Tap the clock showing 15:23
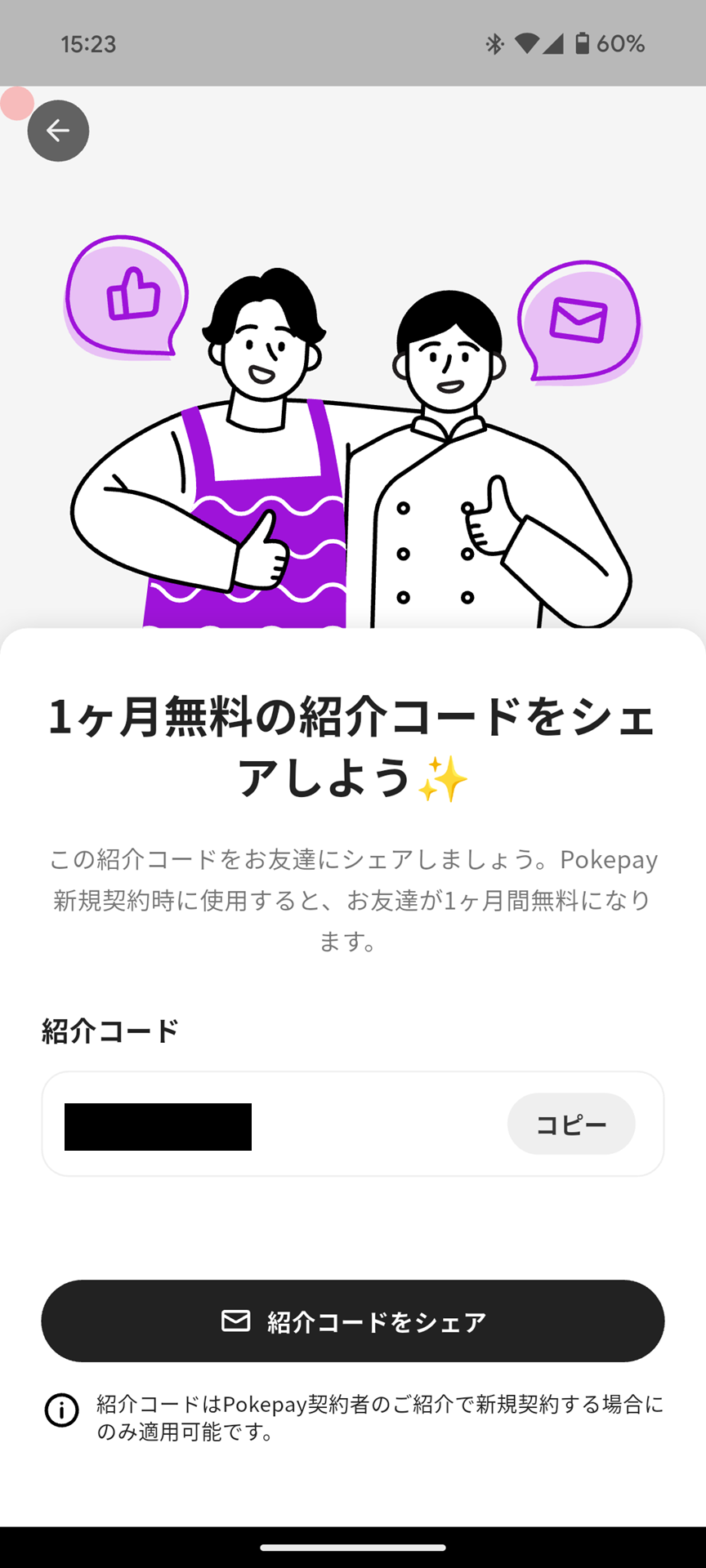 click(87, 44)
